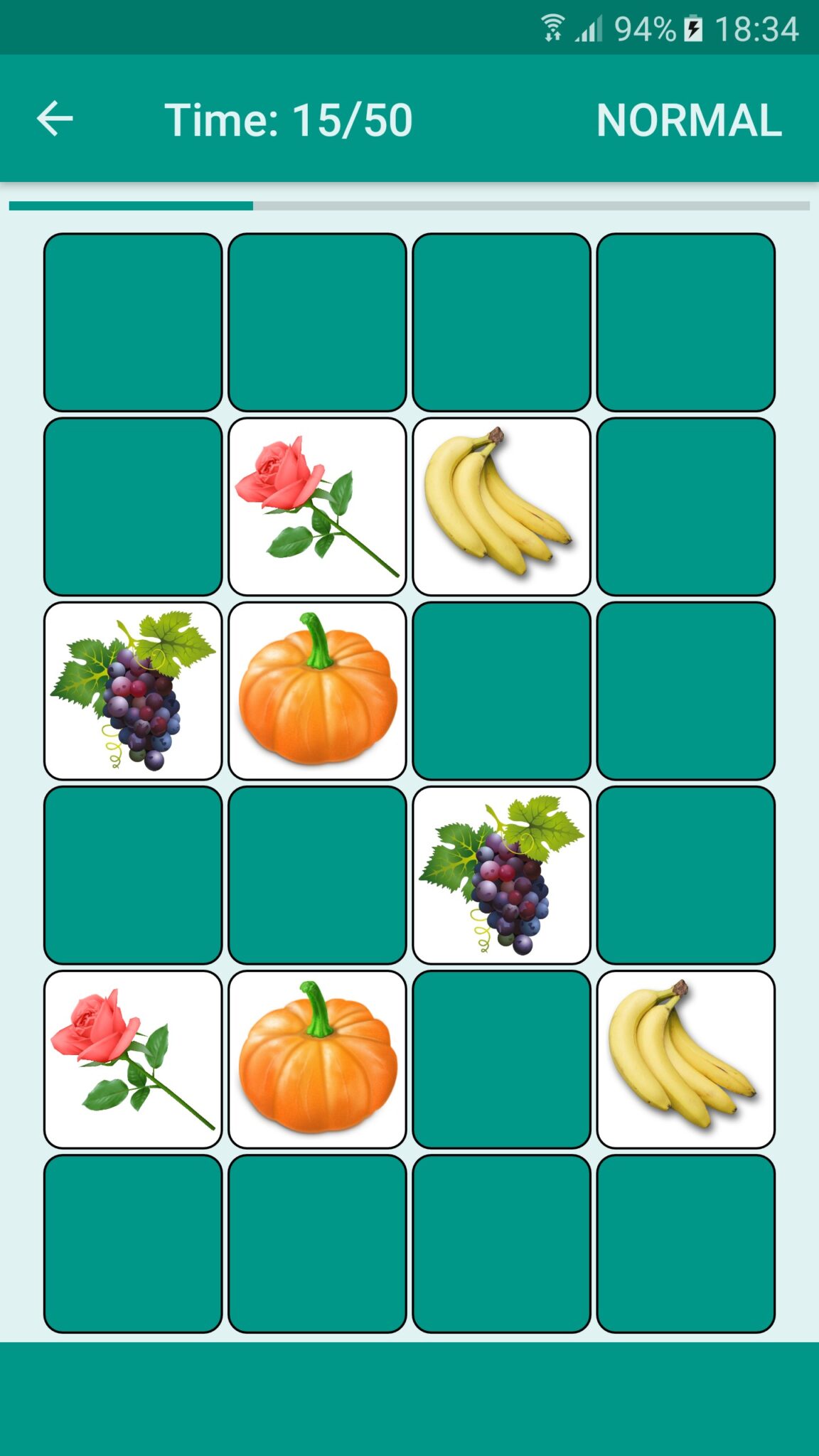Image resolution: width=819 pixels, height=1456 pixels.
Task: Flip the hidden card beside the rose
Action: 132,506
